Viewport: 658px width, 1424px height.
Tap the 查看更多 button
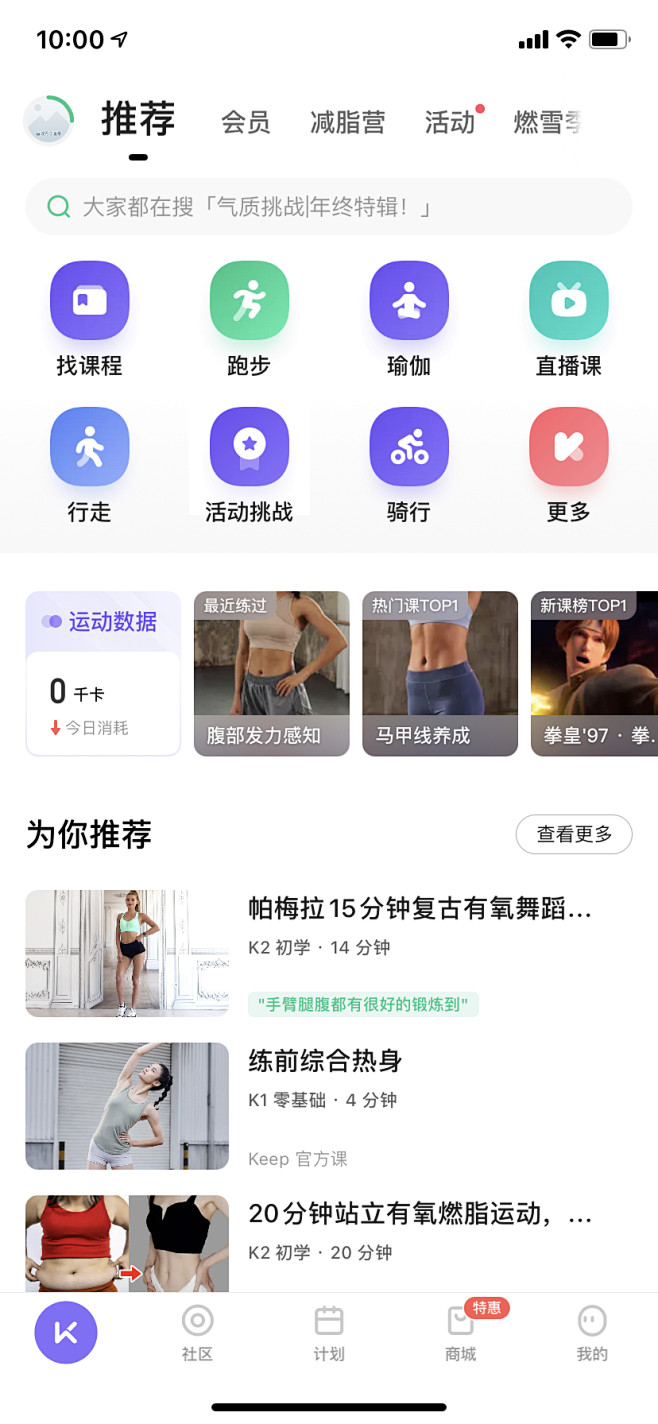coord(574,834)
